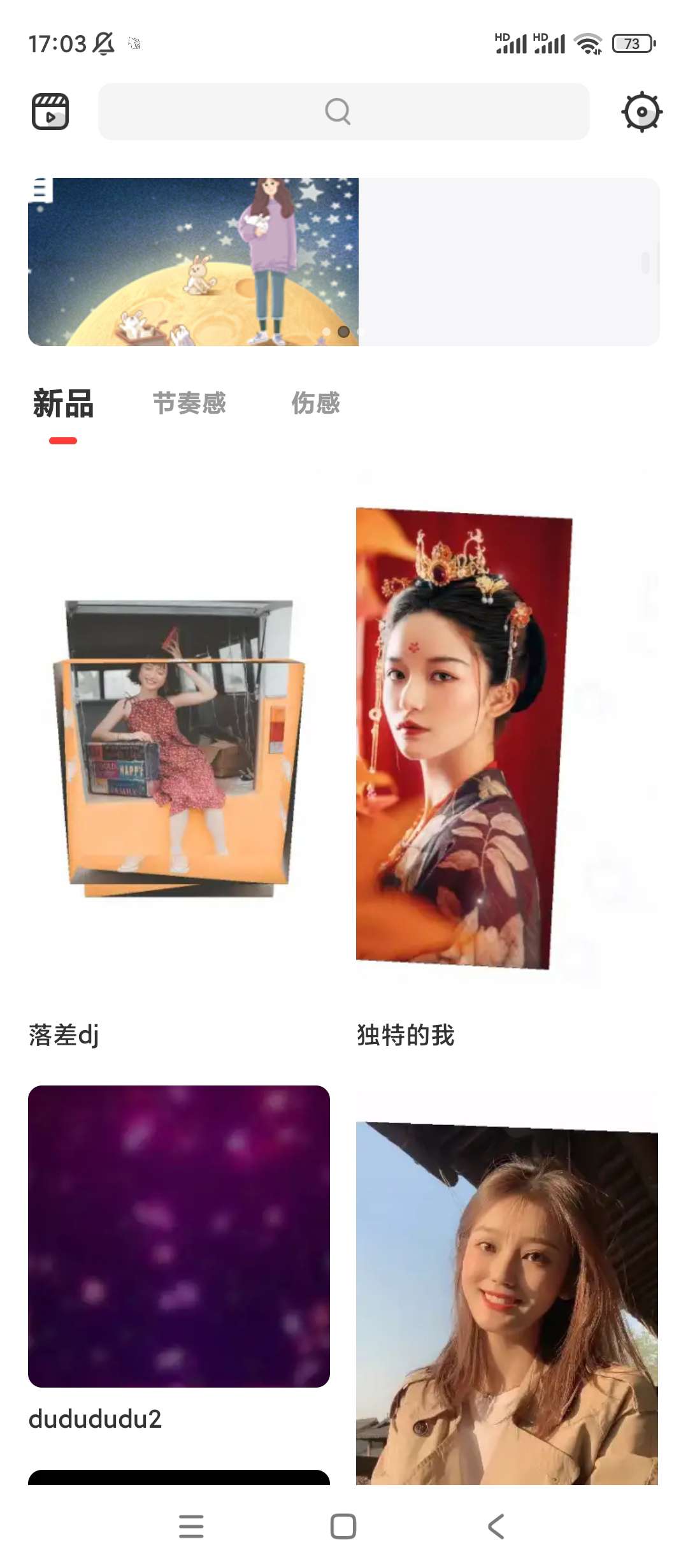Switch to the 新品 tab
This screenshot has width=688, height=1568.
click(63, 404)
